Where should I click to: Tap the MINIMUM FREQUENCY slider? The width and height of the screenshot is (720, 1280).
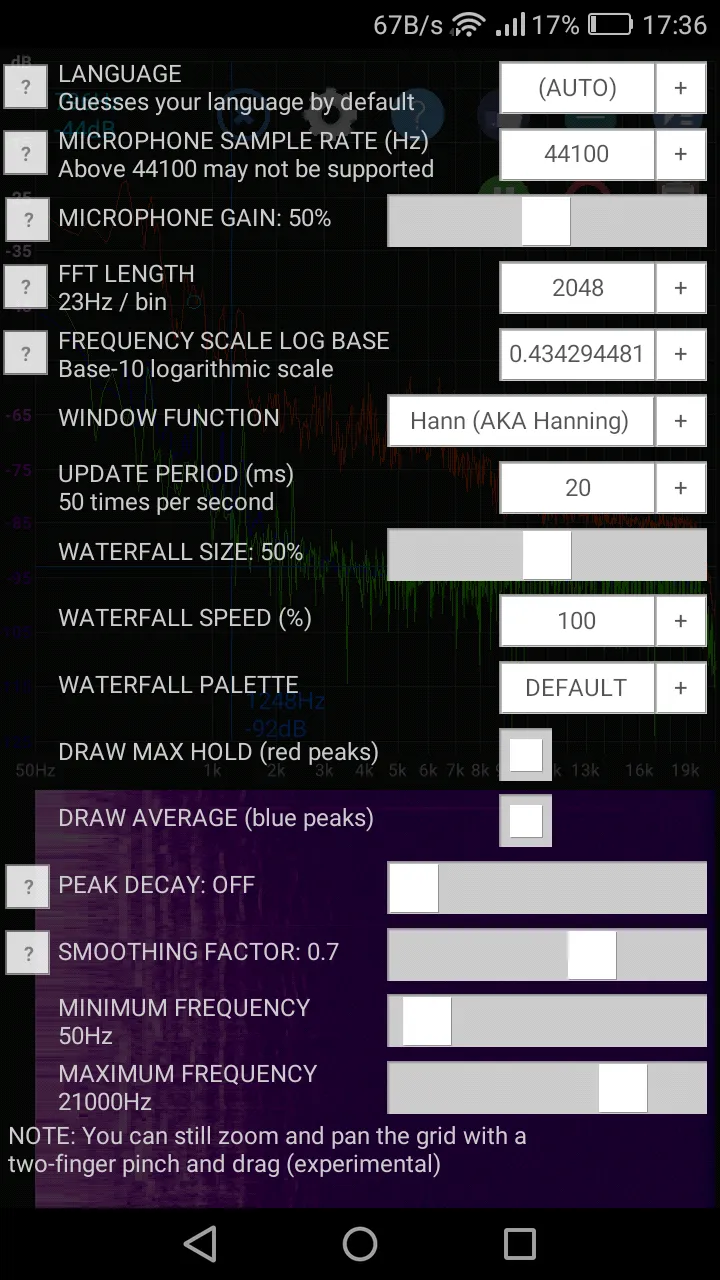coord(547,1021)
